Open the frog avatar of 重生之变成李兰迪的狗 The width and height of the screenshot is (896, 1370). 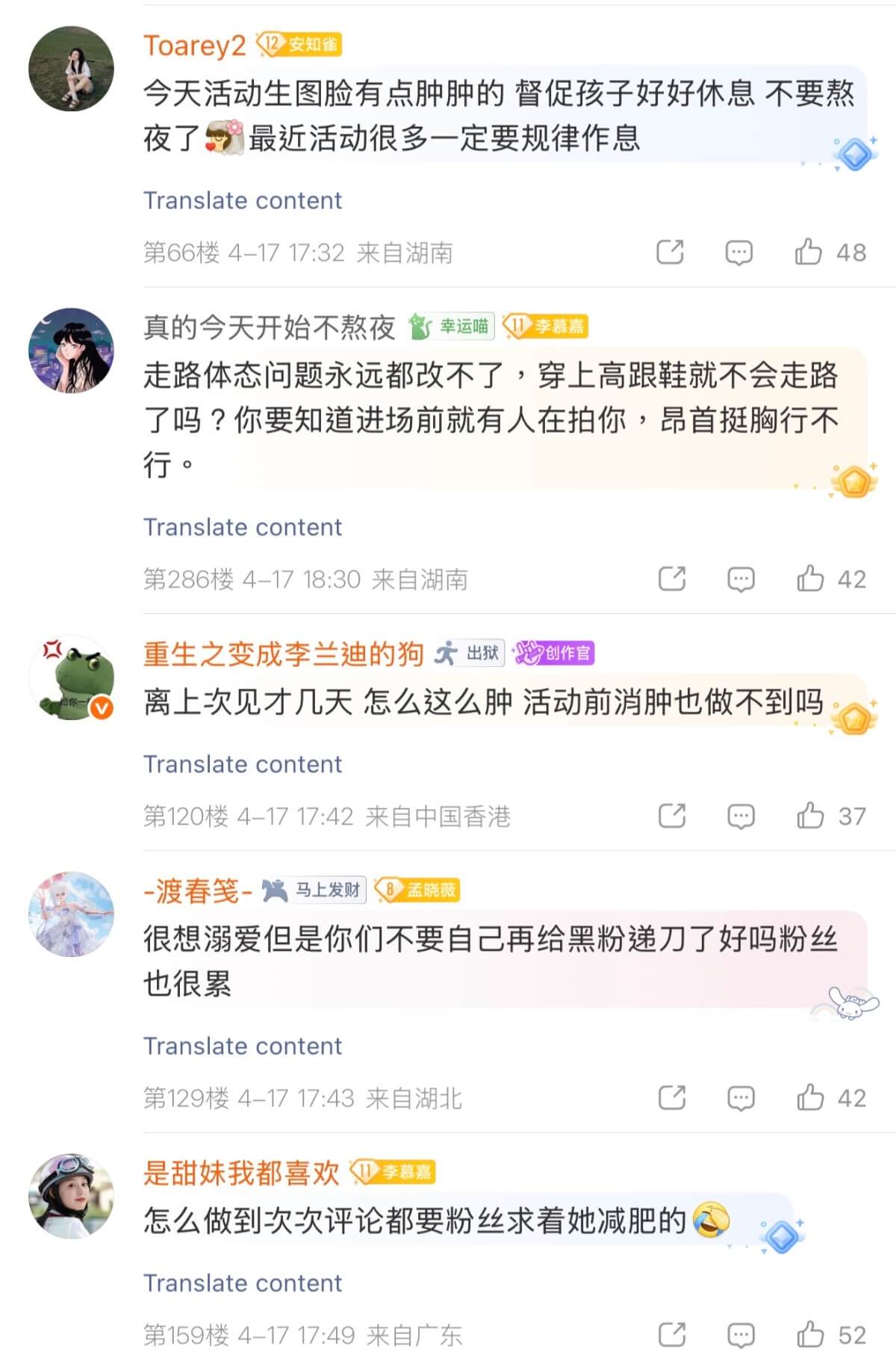72,678
